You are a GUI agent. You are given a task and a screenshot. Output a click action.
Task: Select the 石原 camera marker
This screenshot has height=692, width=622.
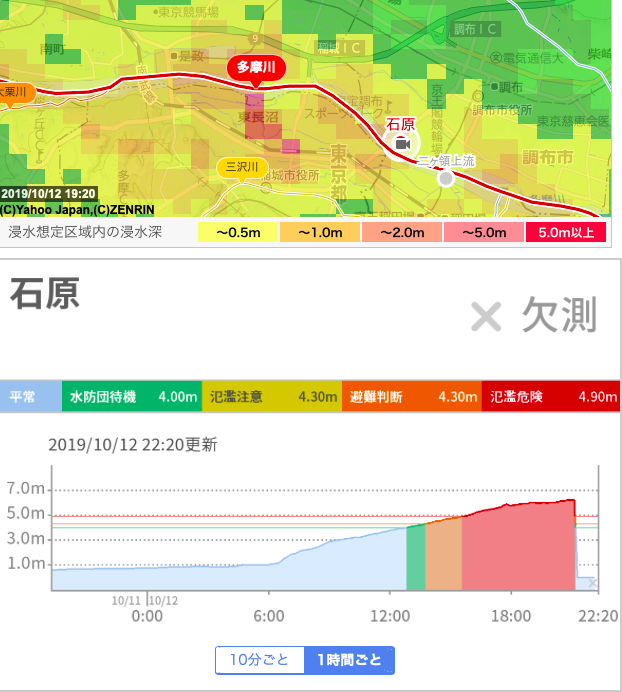click(x=403, y=145)
